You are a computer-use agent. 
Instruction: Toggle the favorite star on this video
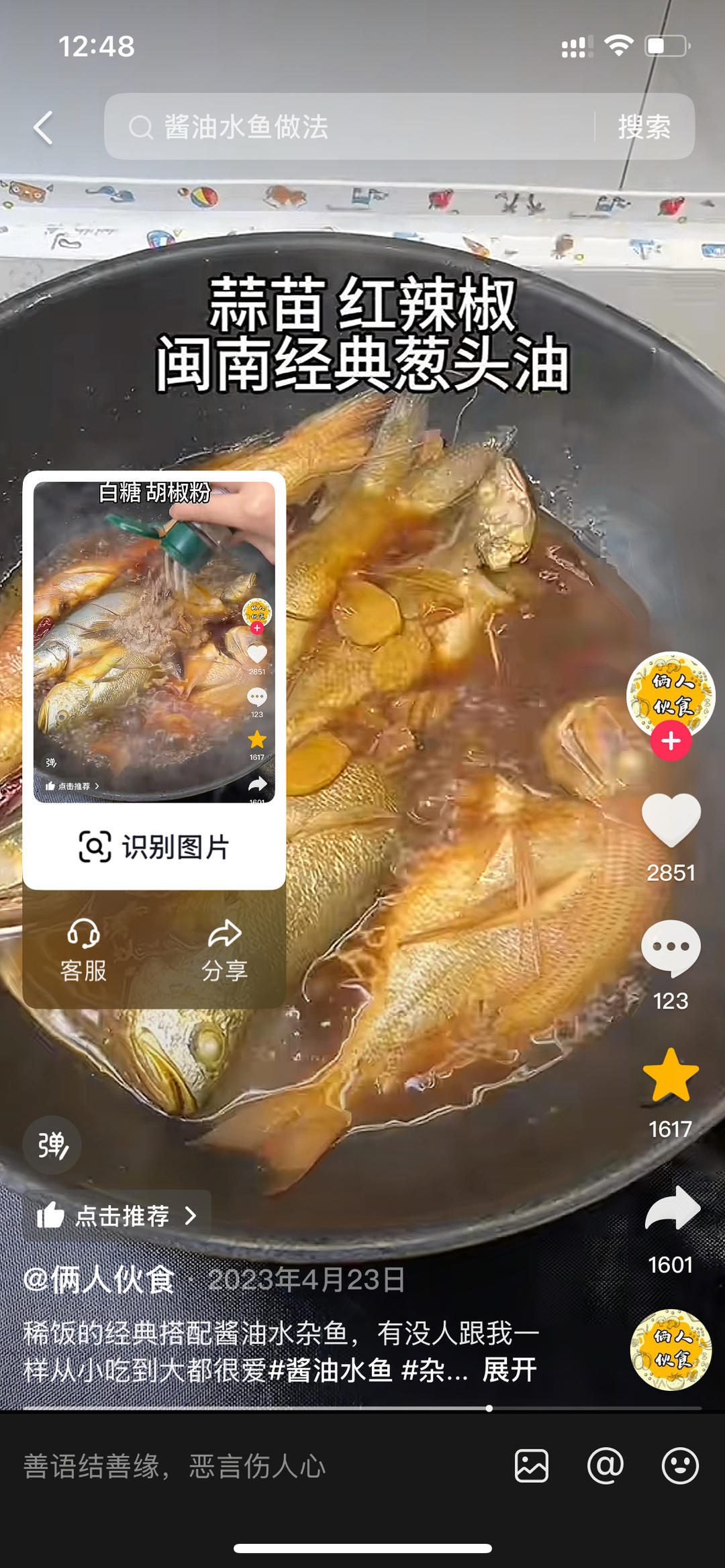pos(671,1076)
